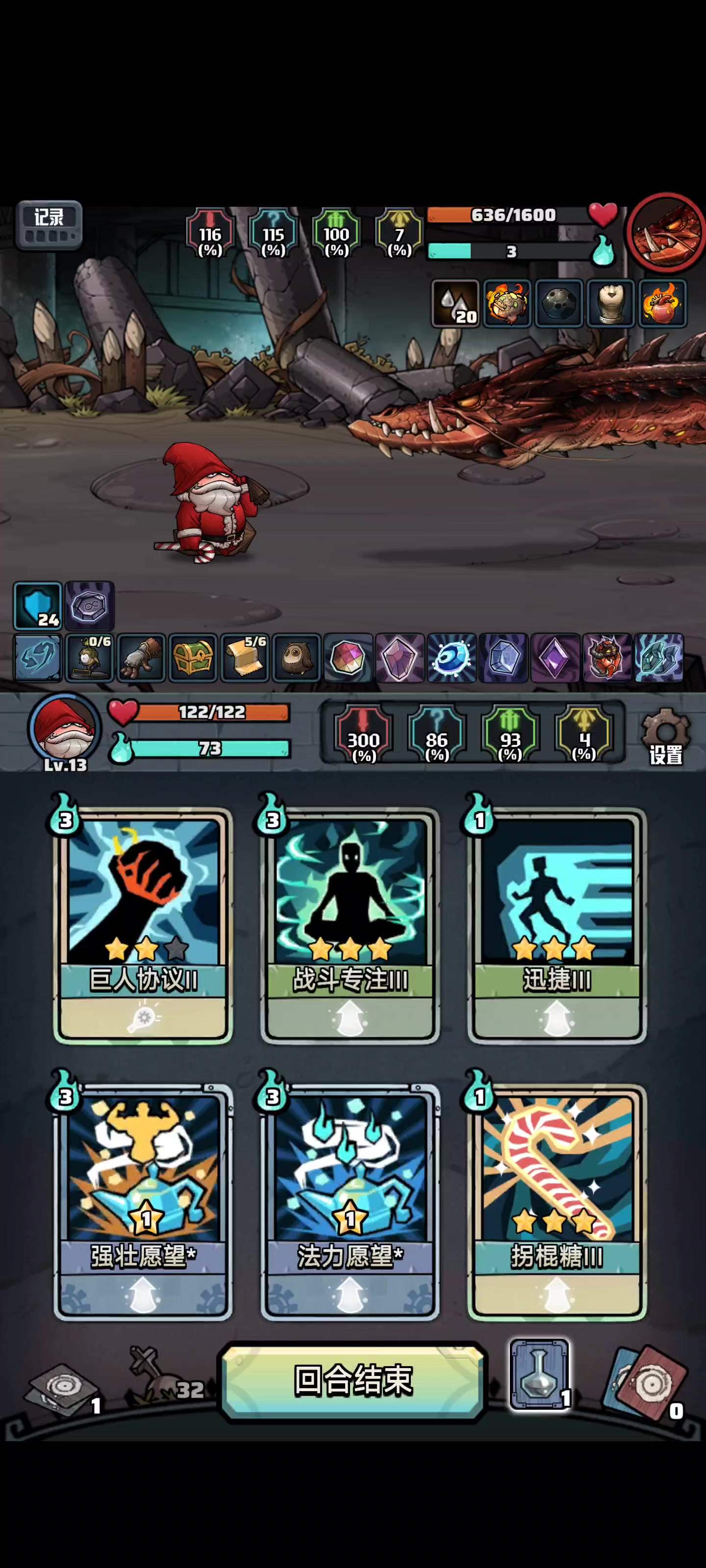Tap the gnome hero portrait Lv.13
Image resolution: width=706 pixels, height=1568 pixels.
pyautogui.click(x=65, y=729)
